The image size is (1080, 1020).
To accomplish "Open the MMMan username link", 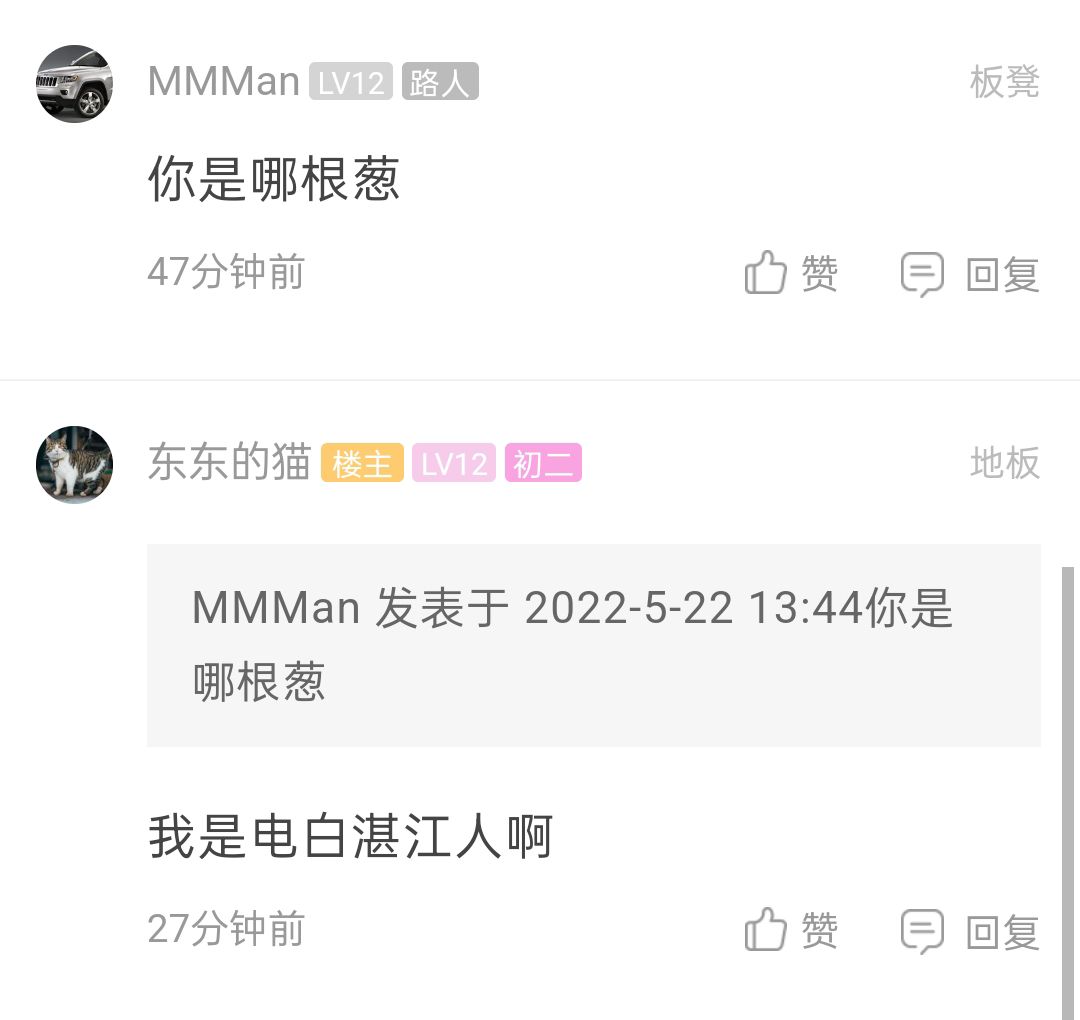I will pyautogui.click(x=223, y=82).
